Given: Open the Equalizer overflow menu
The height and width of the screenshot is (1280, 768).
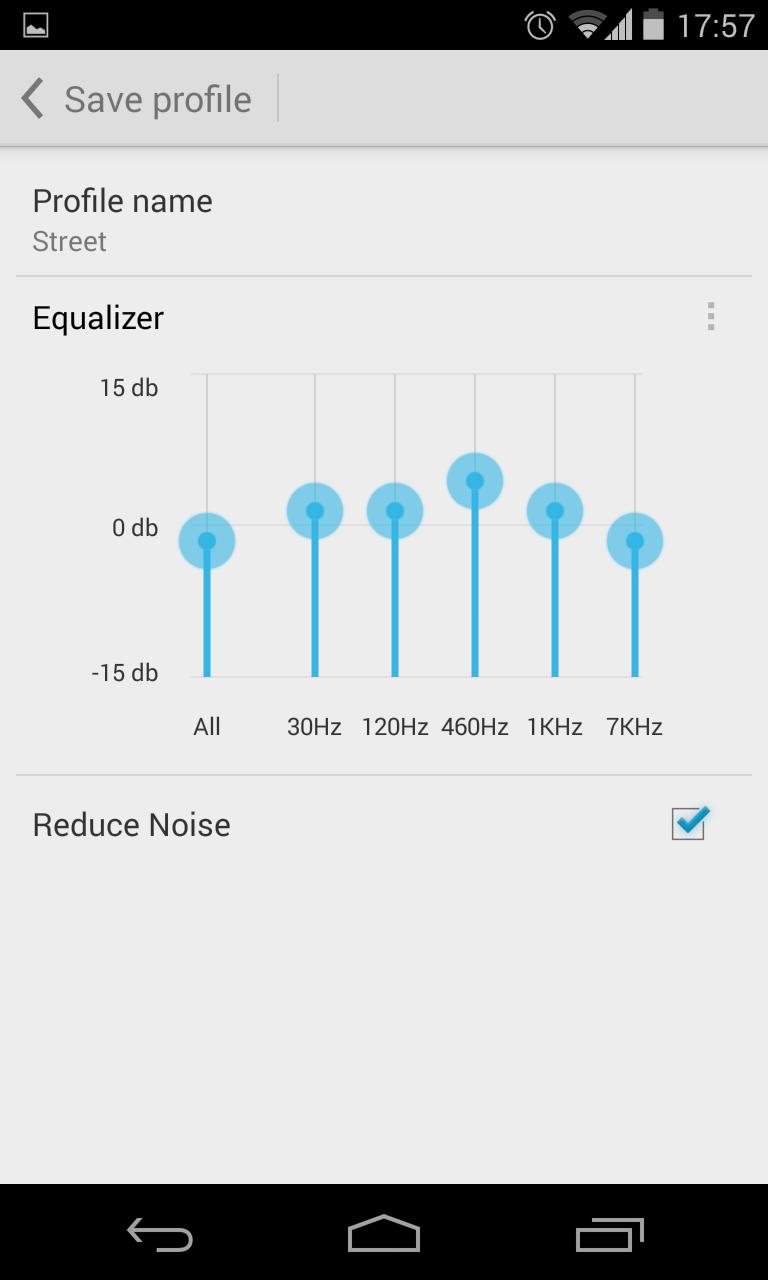Looking at the screenshot, I should pos(710,317).
